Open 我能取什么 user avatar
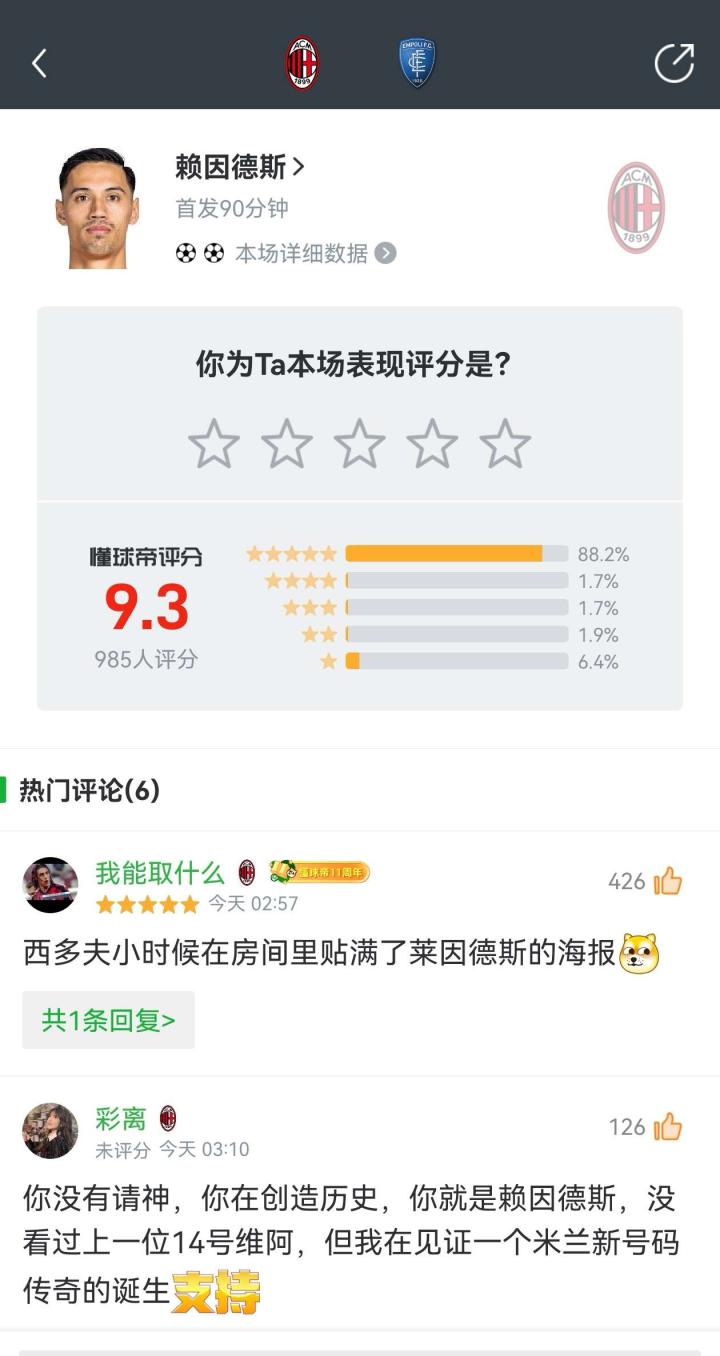Screen dimensions: 720x1356 point(50,885)
